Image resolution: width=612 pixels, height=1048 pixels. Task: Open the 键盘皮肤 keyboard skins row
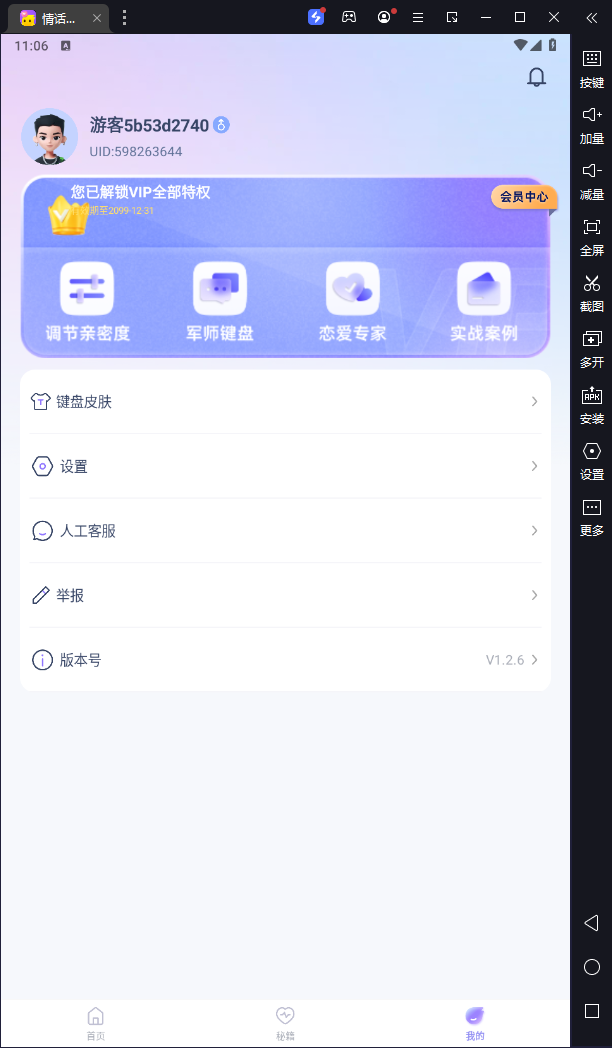[x=285, y=402]
